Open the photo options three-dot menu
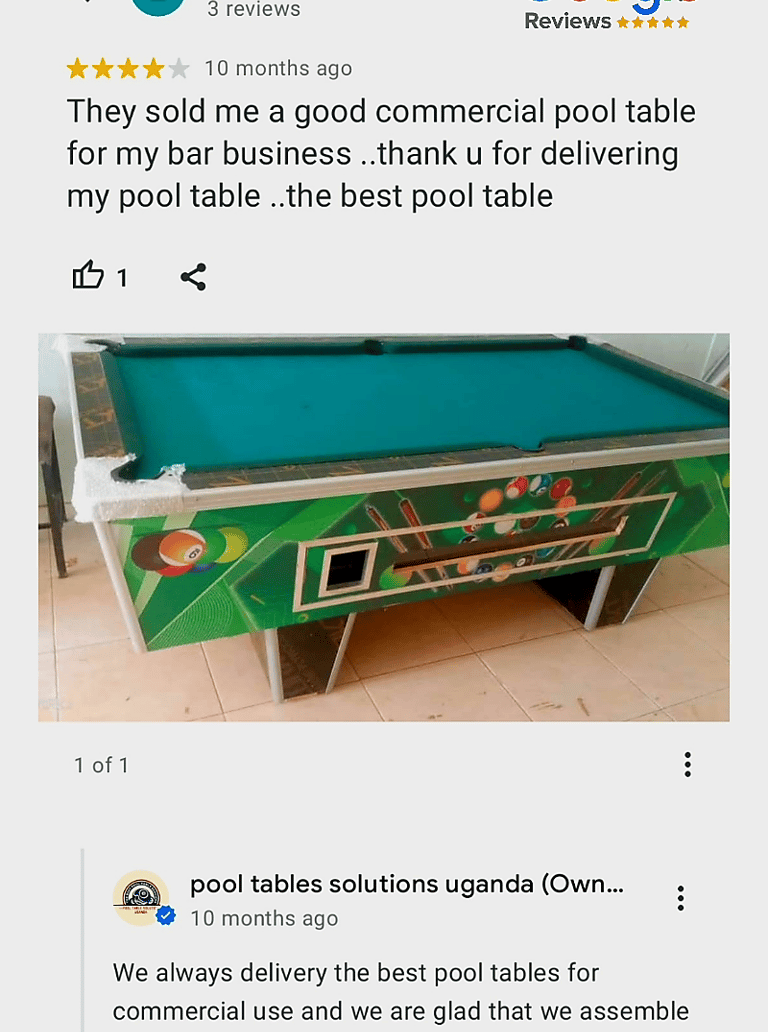Screen dimensions: 768x1032 click(687, 764)
